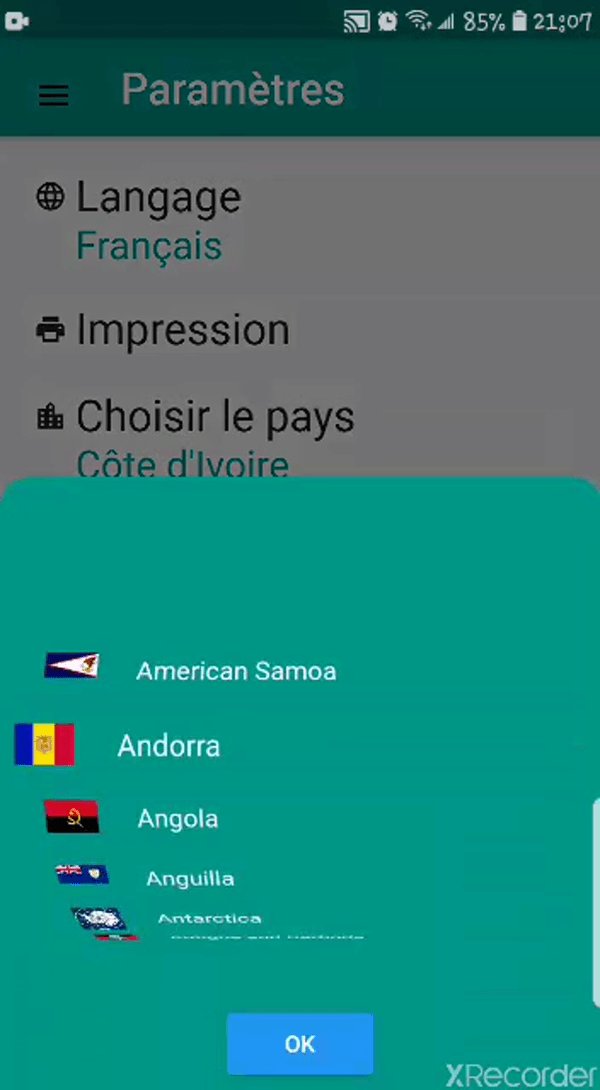Select American Samoa from the list
The width and height of the screenshot is (600, 1090).
coord(235,671)
